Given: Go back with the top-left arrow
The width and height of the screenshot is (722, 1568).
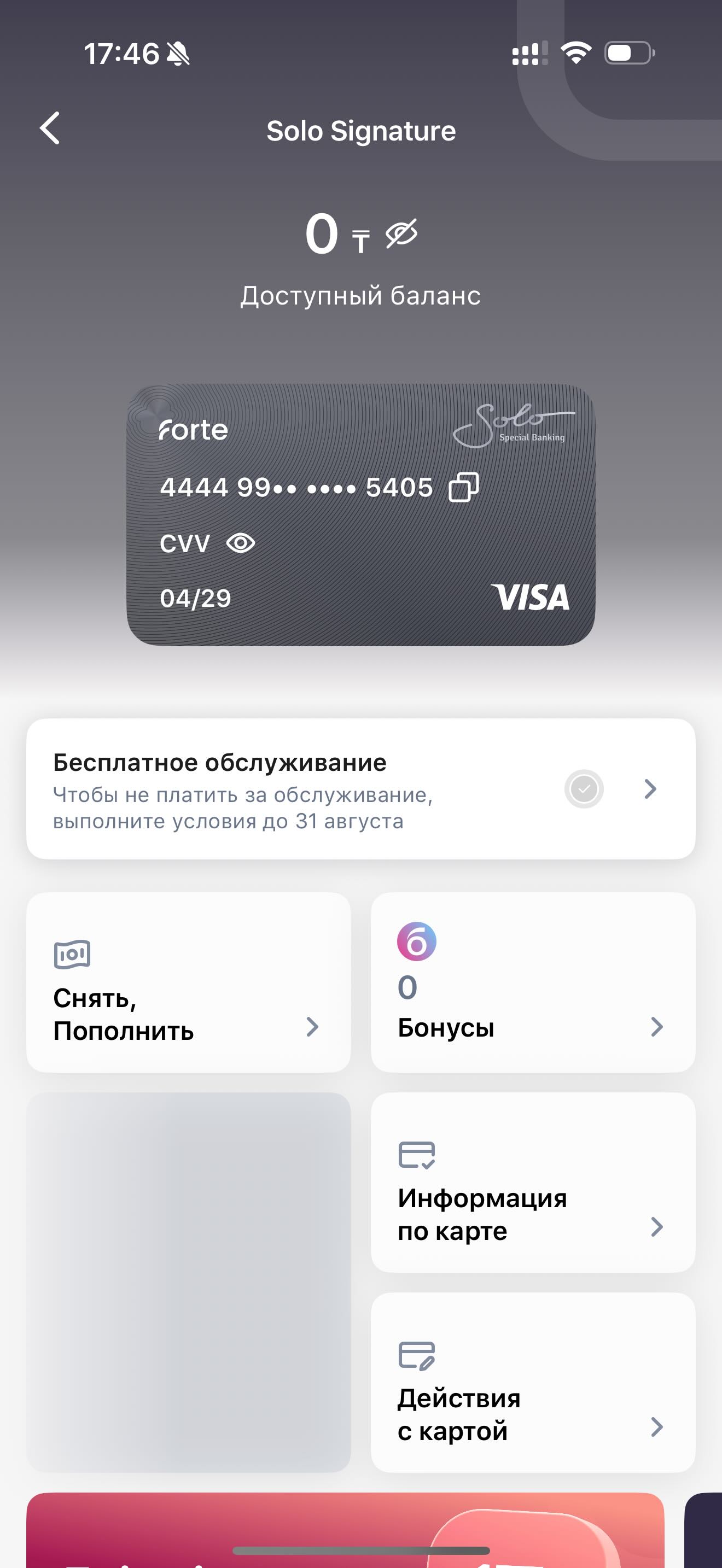Looking at the screenshot, I should coord(50,128).
